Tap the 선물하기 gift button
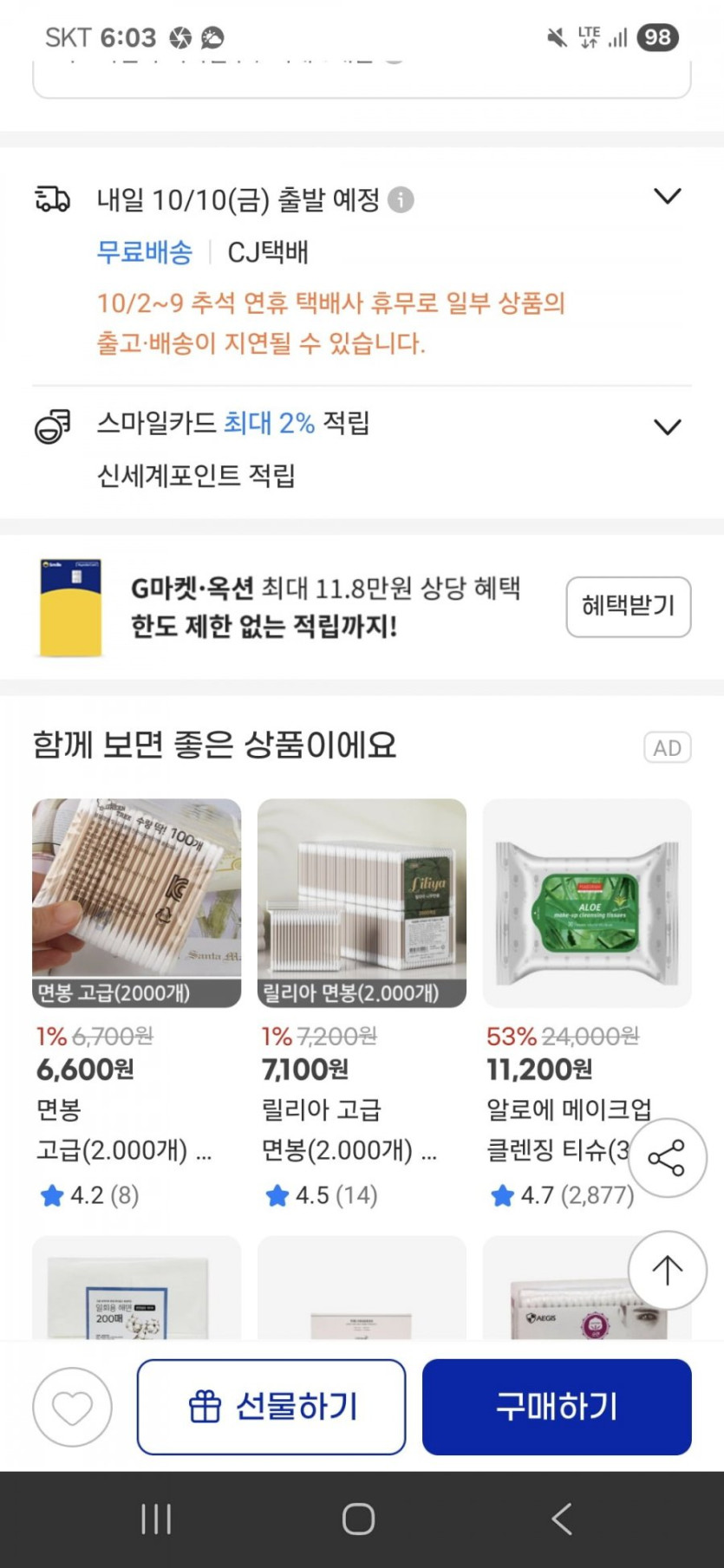This screenshot has width=724, height=1568. tap(271, 1407)
